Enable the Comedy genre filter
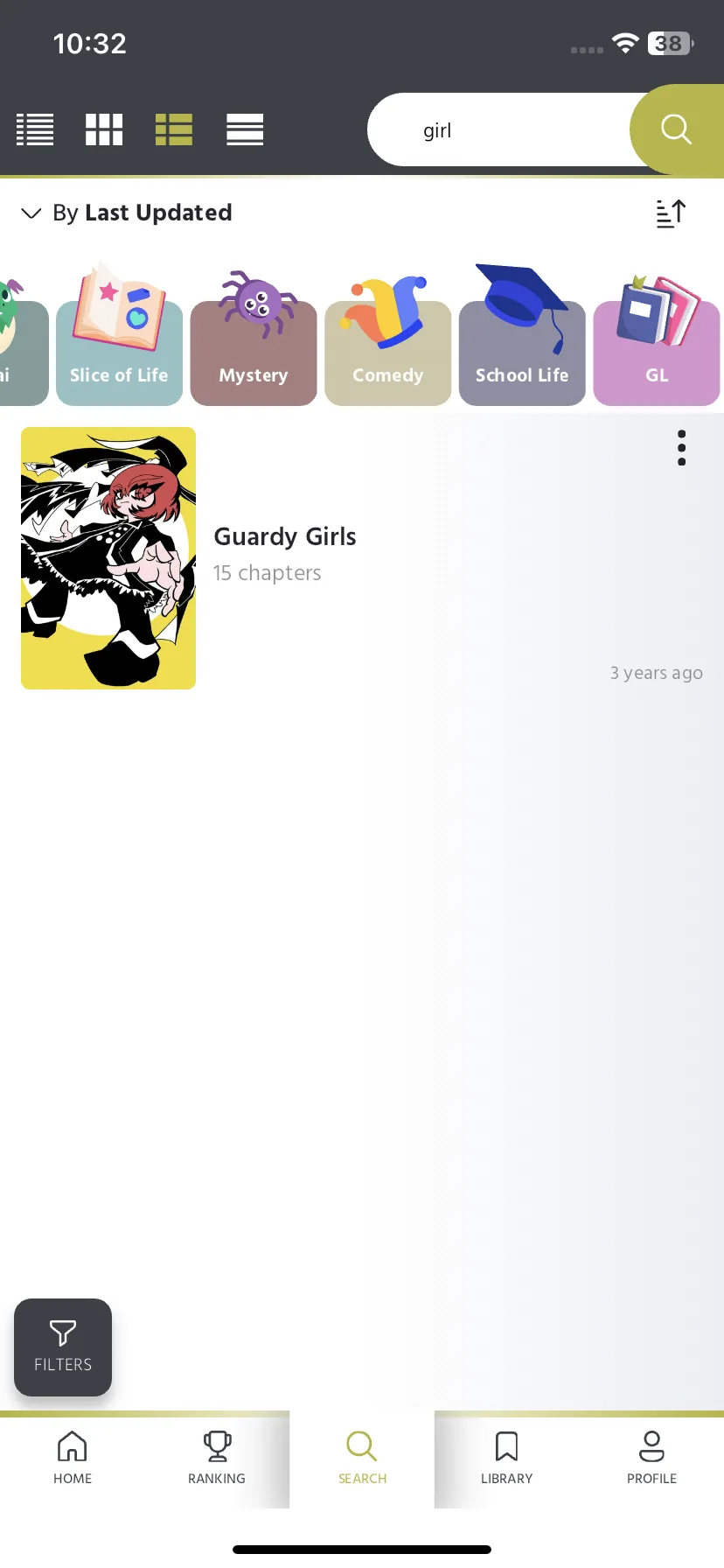 [x=387, y=350]
